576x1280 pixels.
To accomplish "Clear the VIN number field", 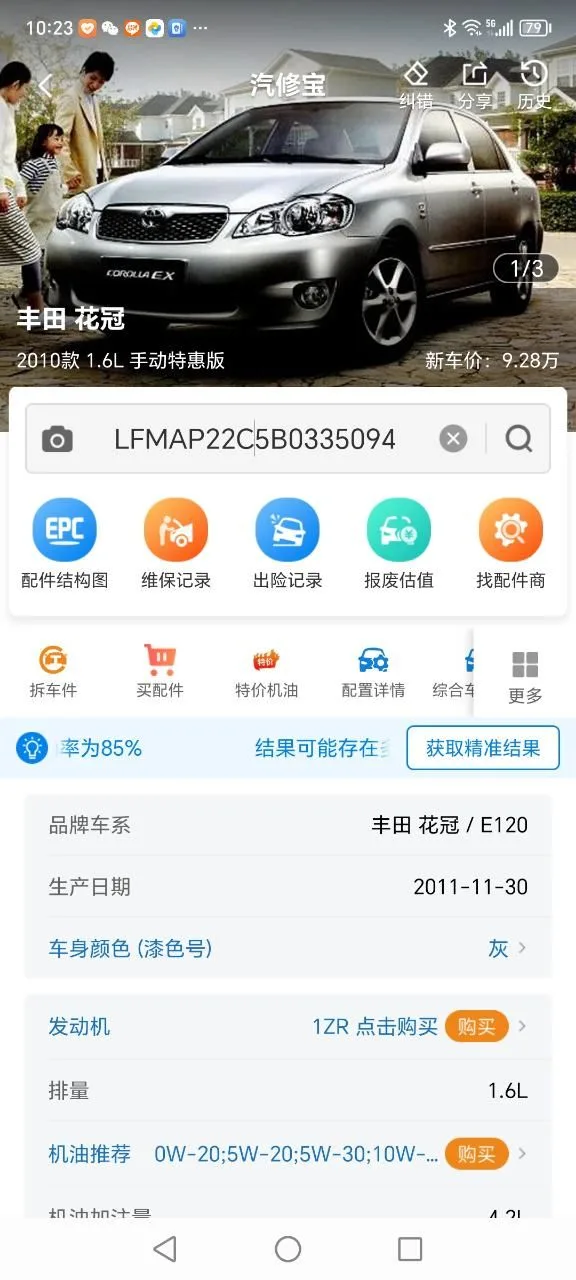I will tap(453, 439).
